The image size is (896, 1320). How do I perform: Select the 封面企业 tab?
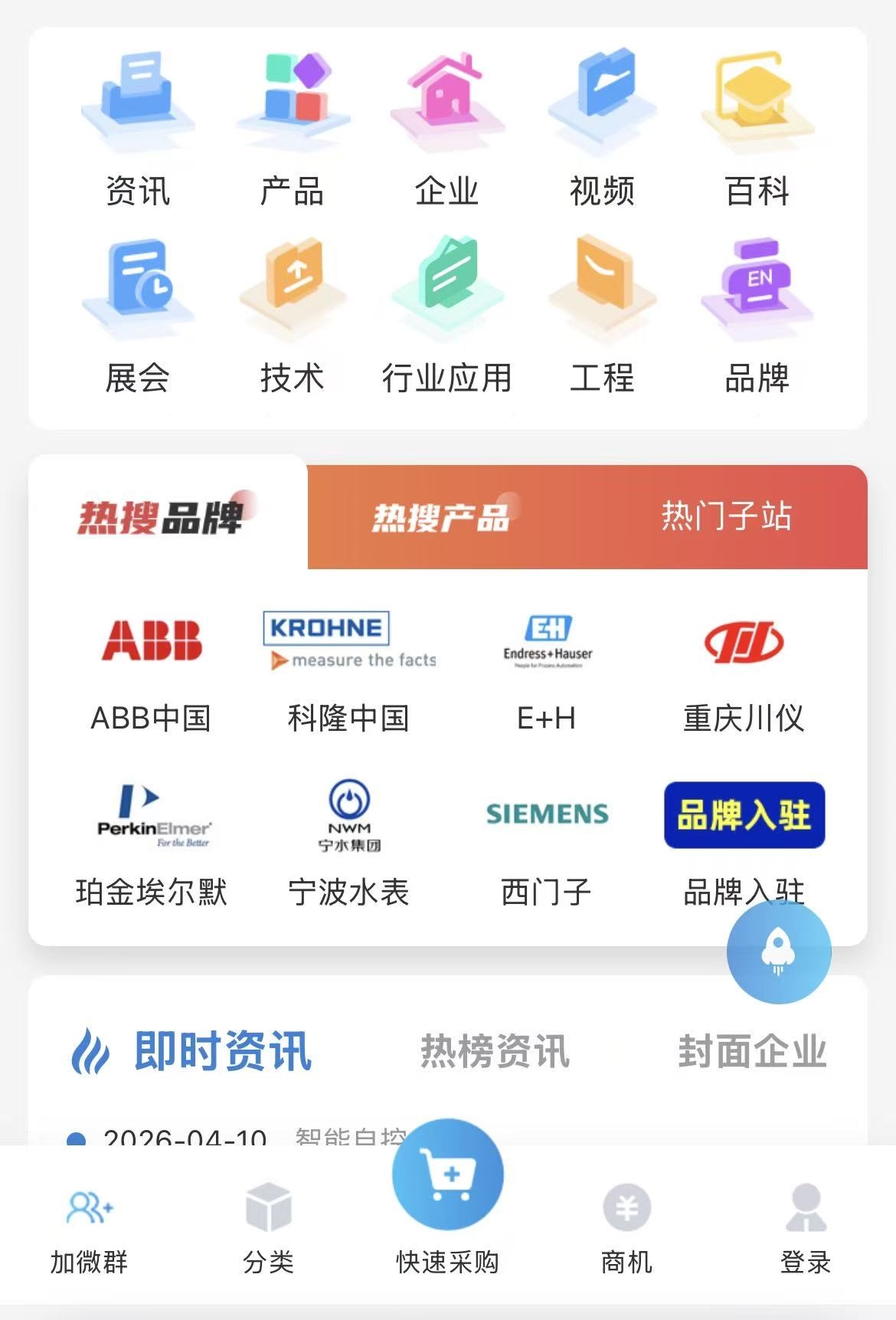pyautogui.click(x=752, y=1051)
